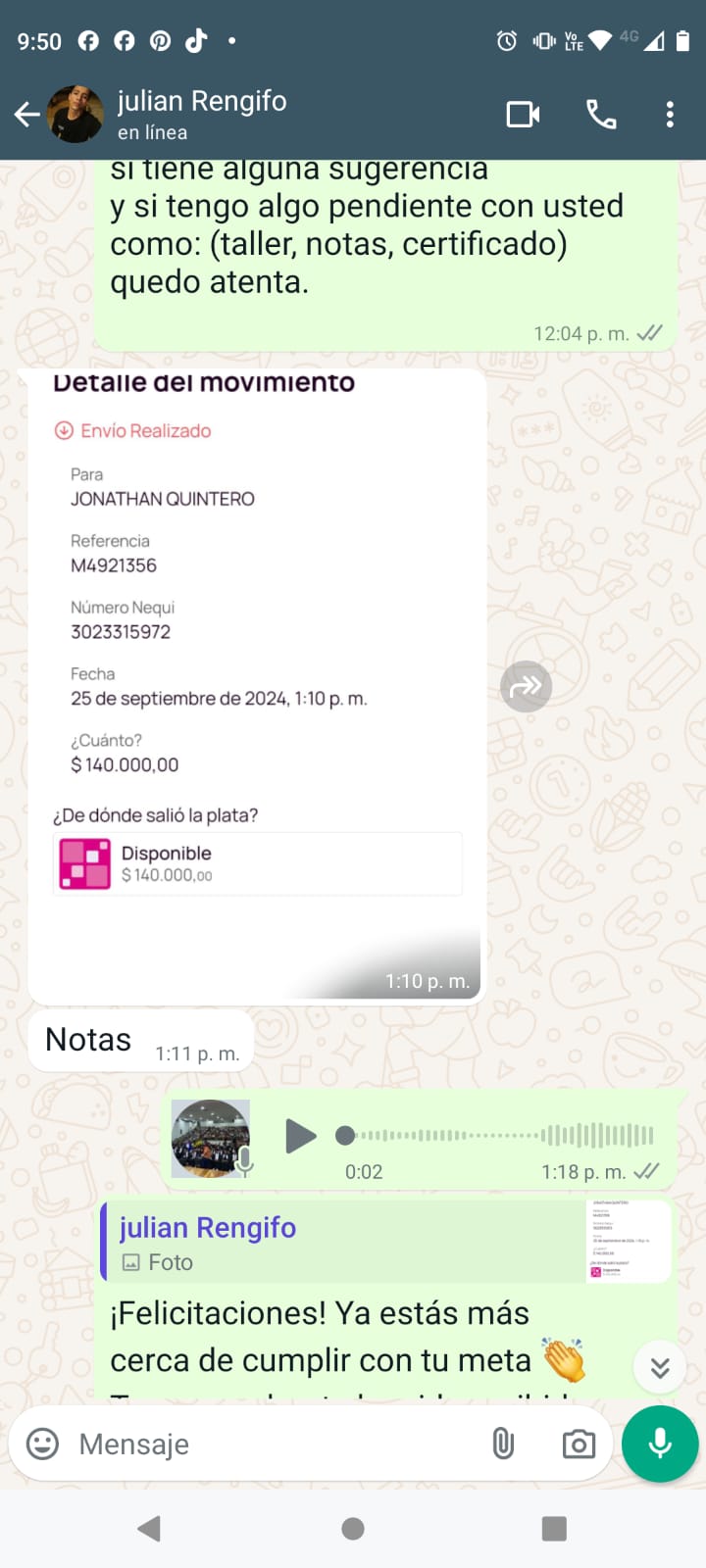
Task: Go to the home screen
Action: [353, 1529]
